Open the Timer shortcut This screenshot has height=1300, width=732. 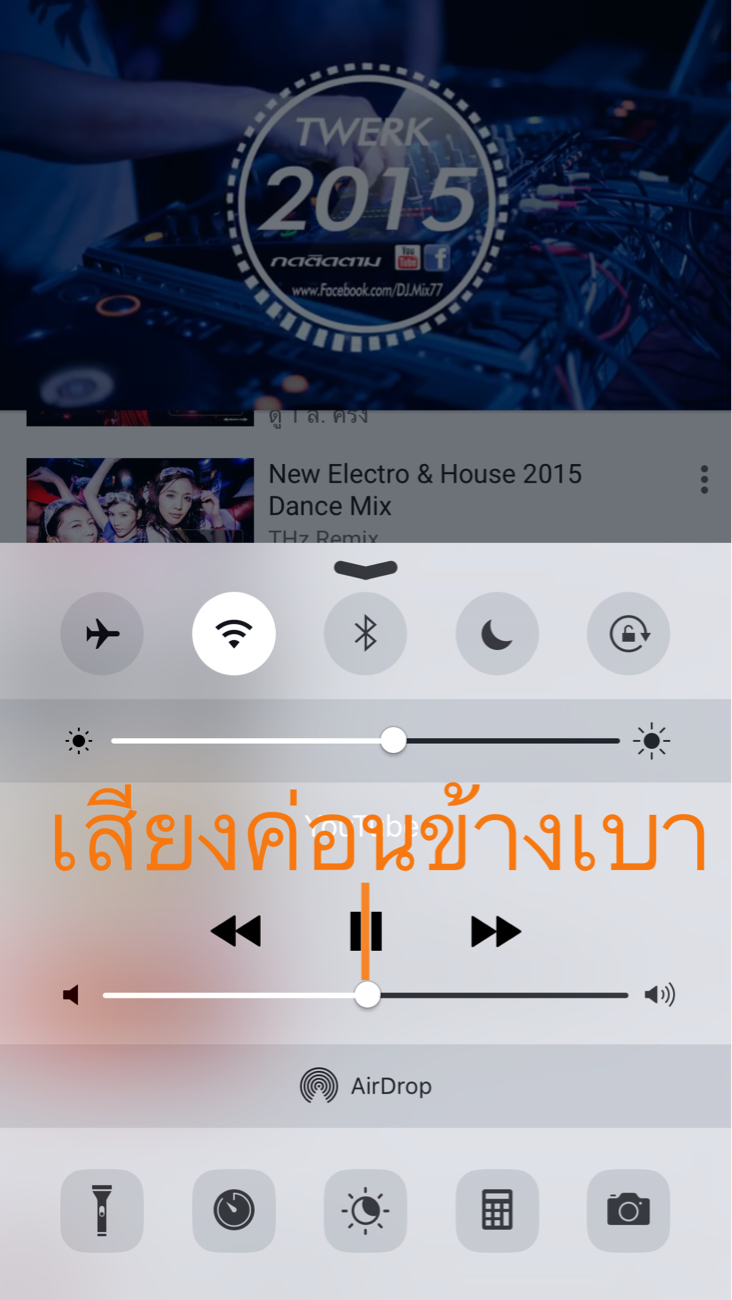coord(234,1210)
